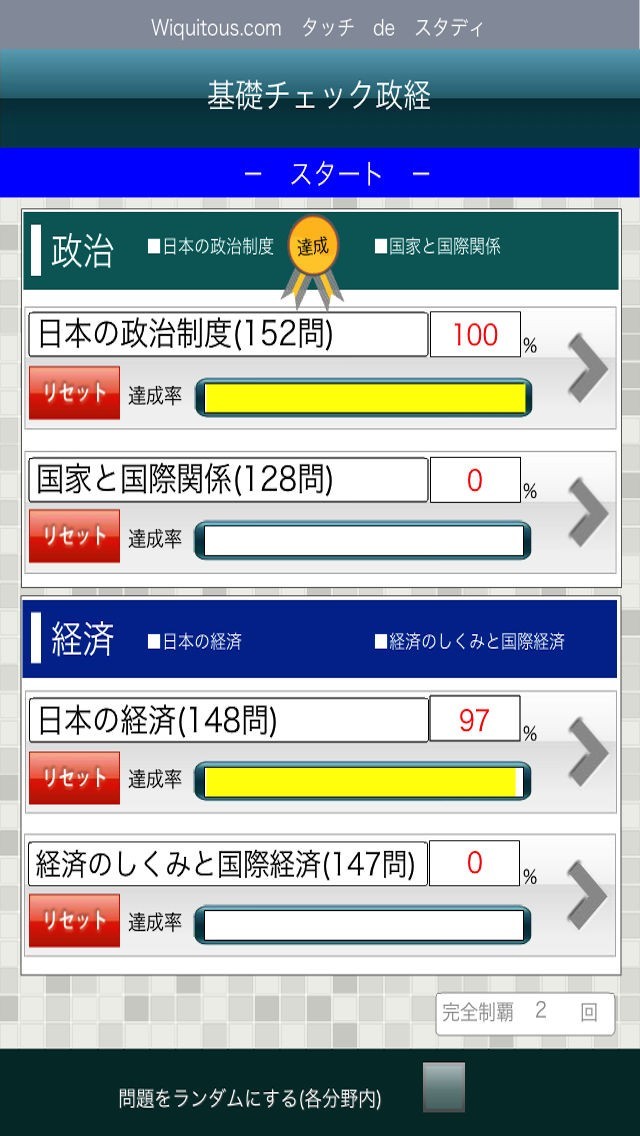Toggle the 問題をランダムにする checkbox
640x1136 pixels.
point(444,1087)
